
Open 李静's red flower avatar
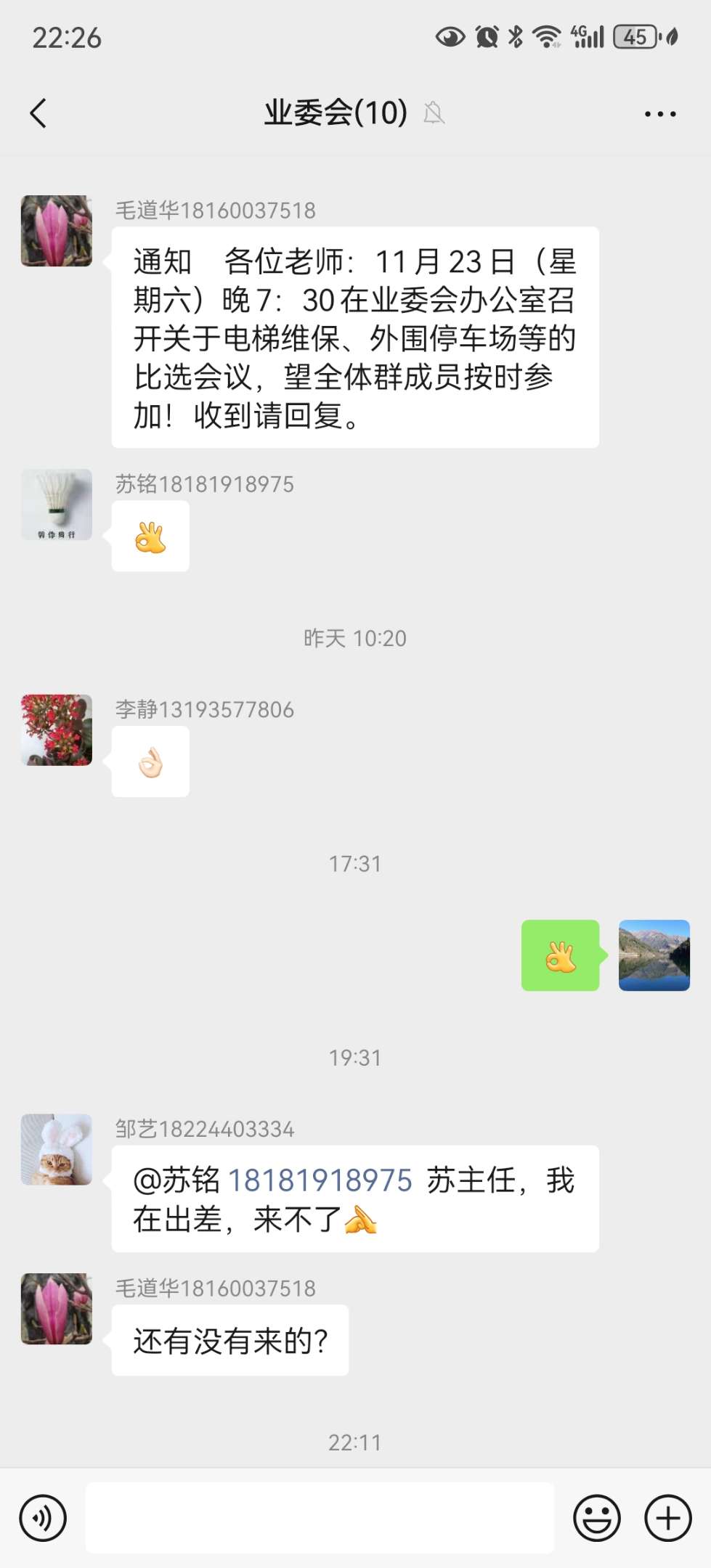[x=56, y=730]
